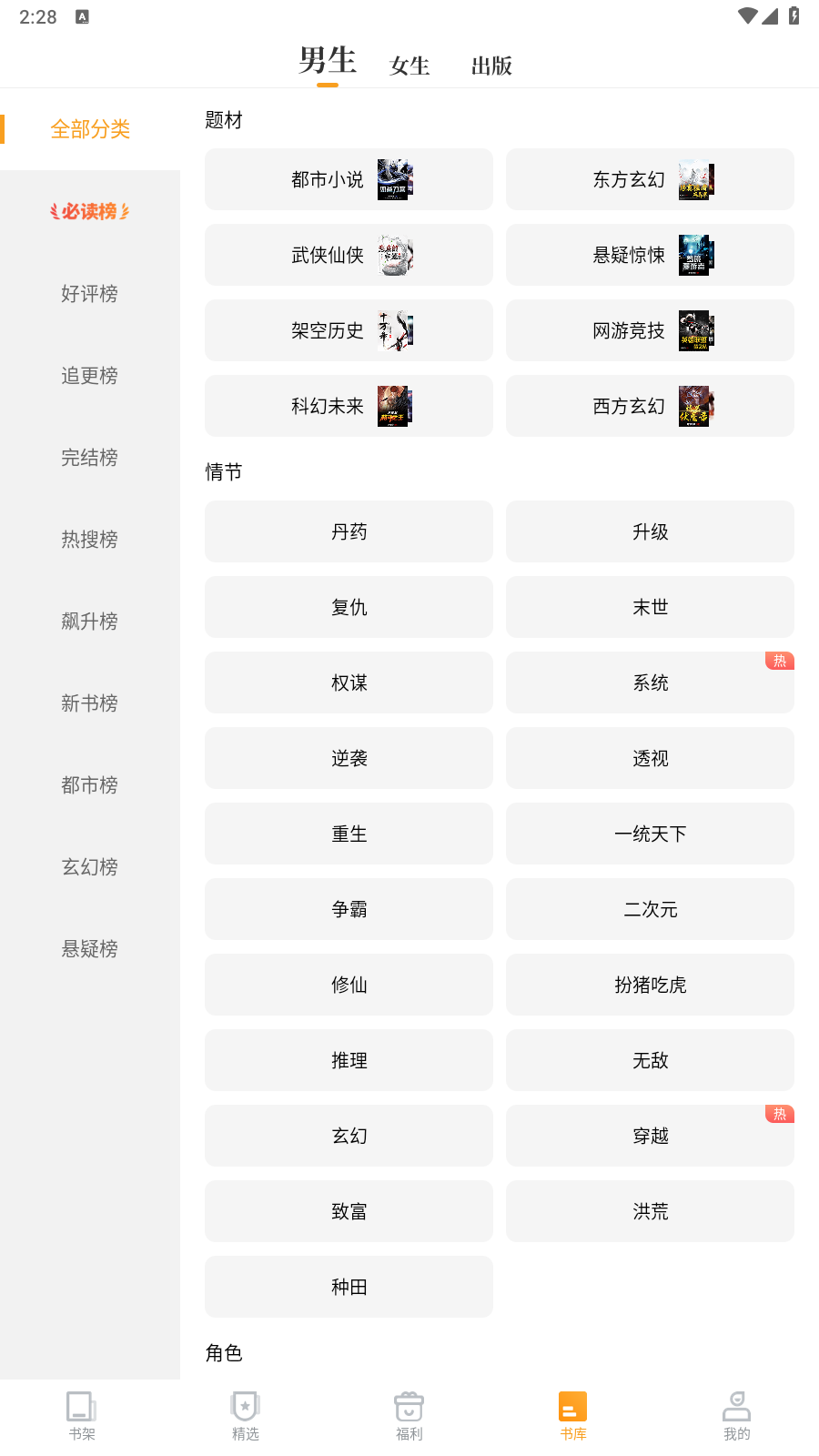Open the 东方玄幻 category

(650, 179)
